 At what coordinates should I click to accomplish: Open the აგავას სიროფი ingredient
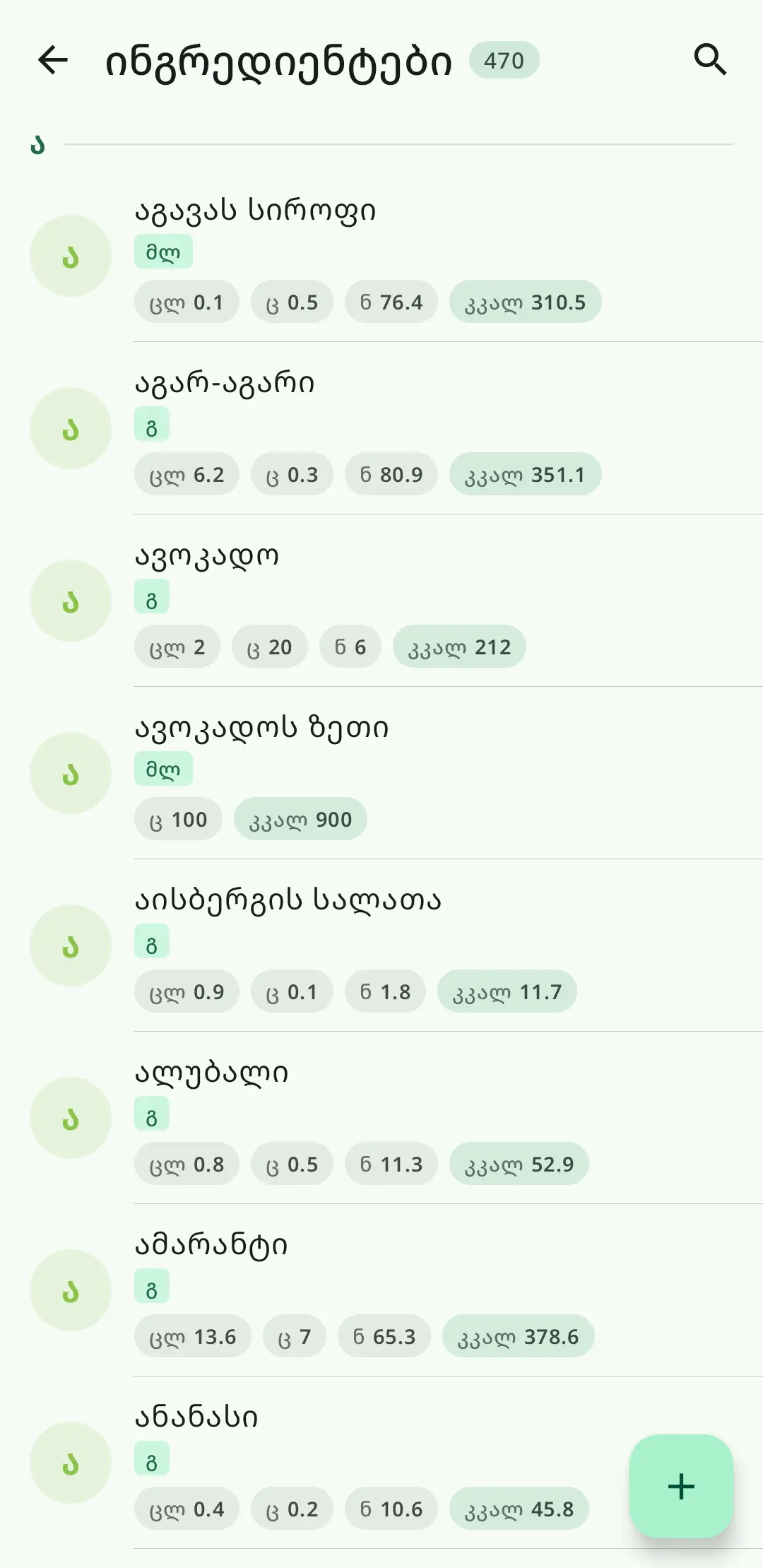tap(381, 256)
